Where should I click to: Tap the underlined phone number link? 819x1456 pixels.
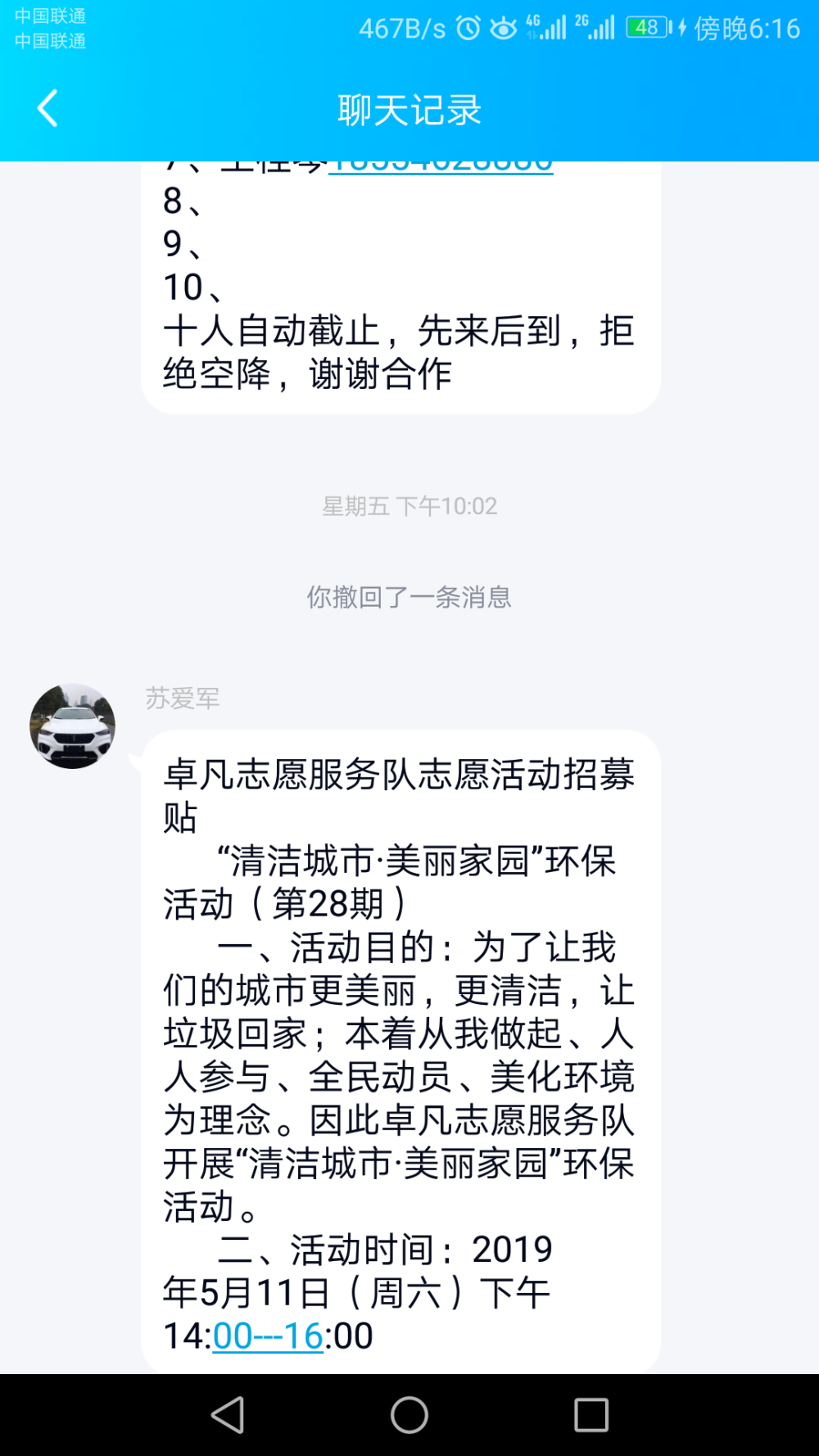click(441, 166)
